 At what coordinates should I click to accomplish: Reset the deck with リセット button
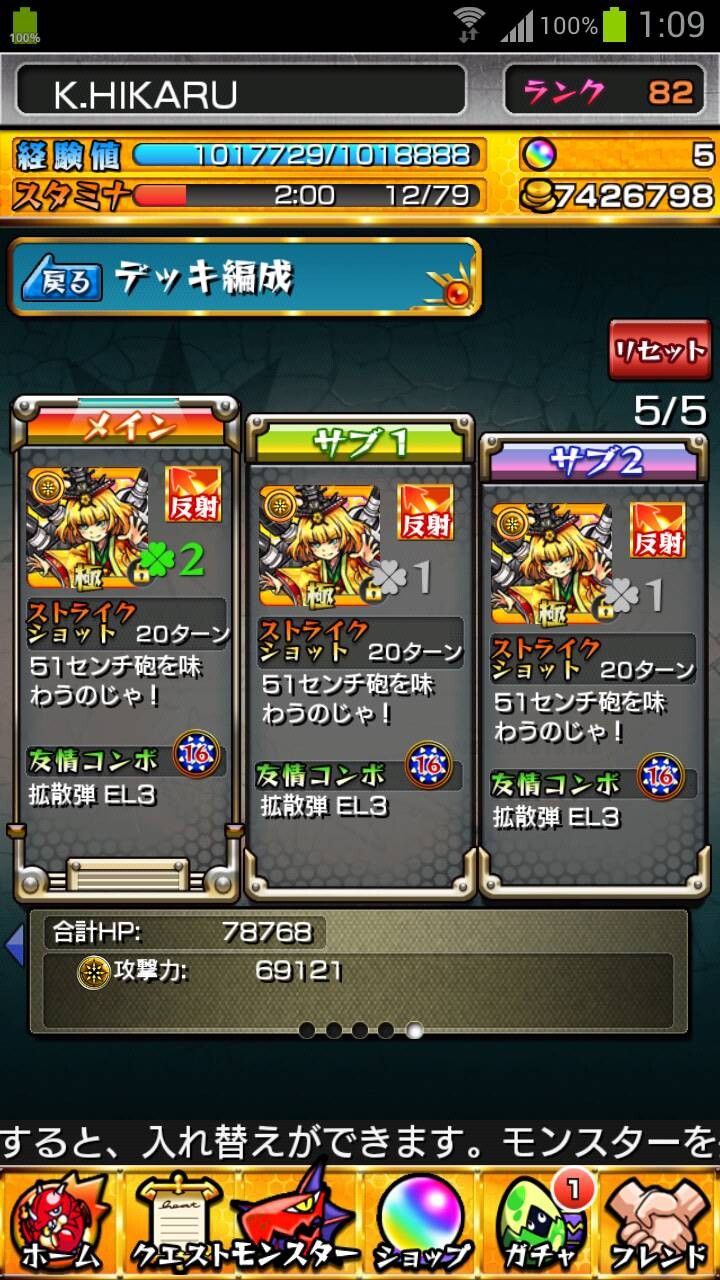pos(660,351)
